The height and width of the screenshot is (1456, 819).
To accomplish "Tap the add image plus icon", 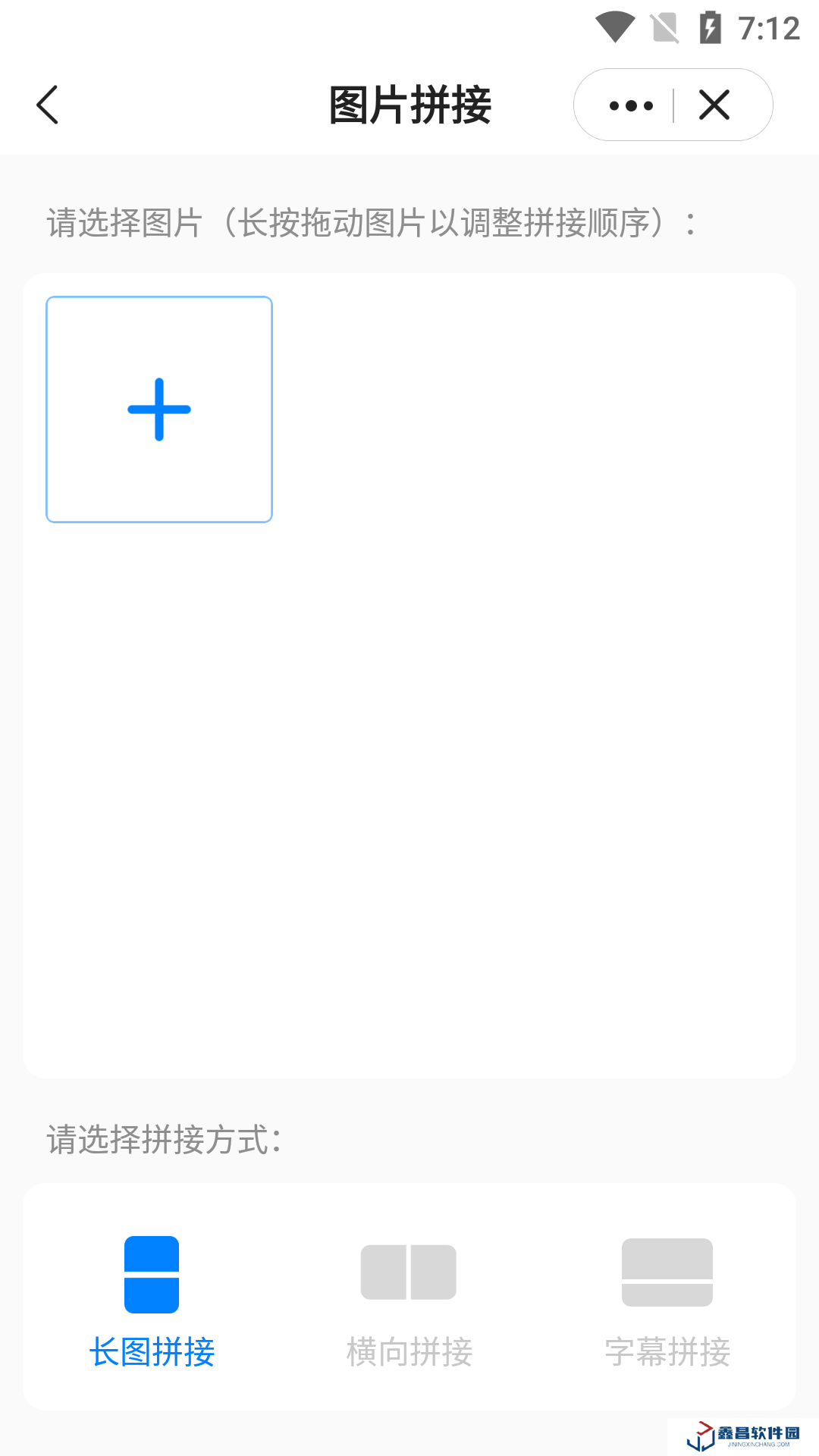I will [158, 409].
